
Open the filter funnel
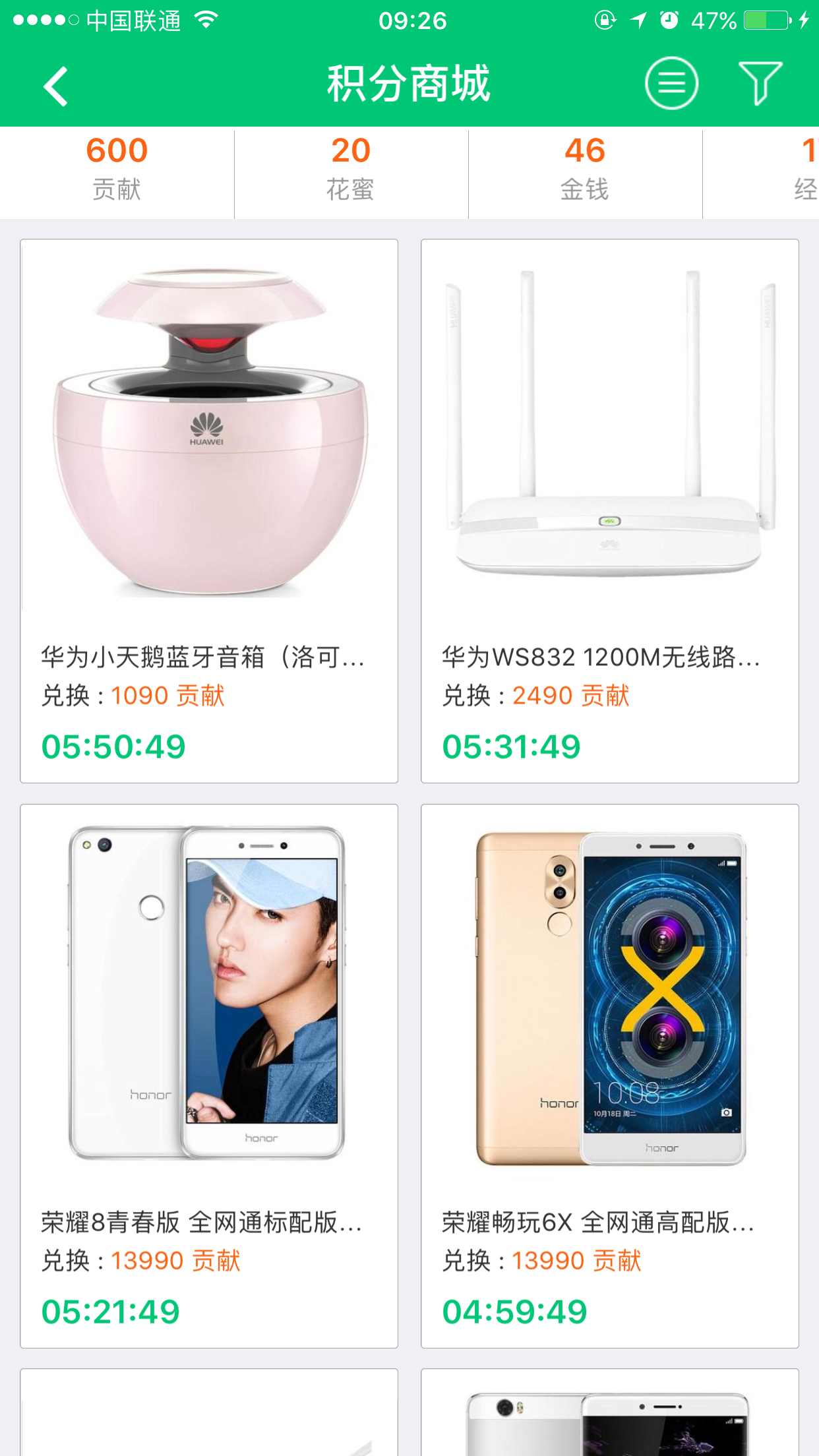click(760, 84)
